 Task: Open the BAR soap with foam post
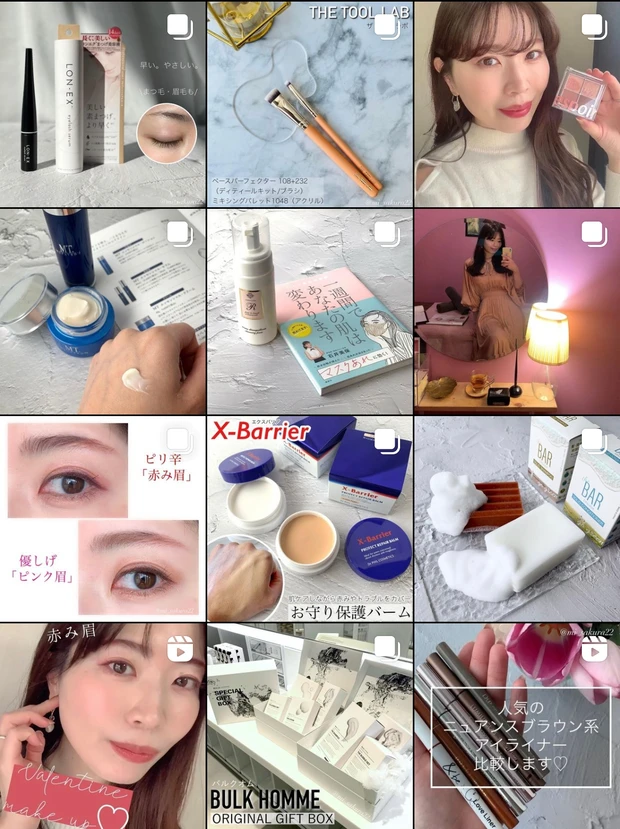point(517,518)
